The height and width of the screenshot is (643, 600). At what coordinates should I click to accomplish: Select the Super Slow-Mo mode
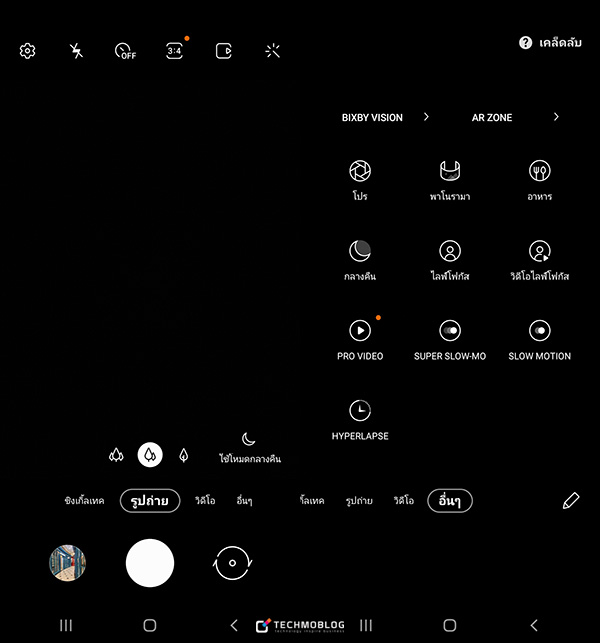pos(449,337)
